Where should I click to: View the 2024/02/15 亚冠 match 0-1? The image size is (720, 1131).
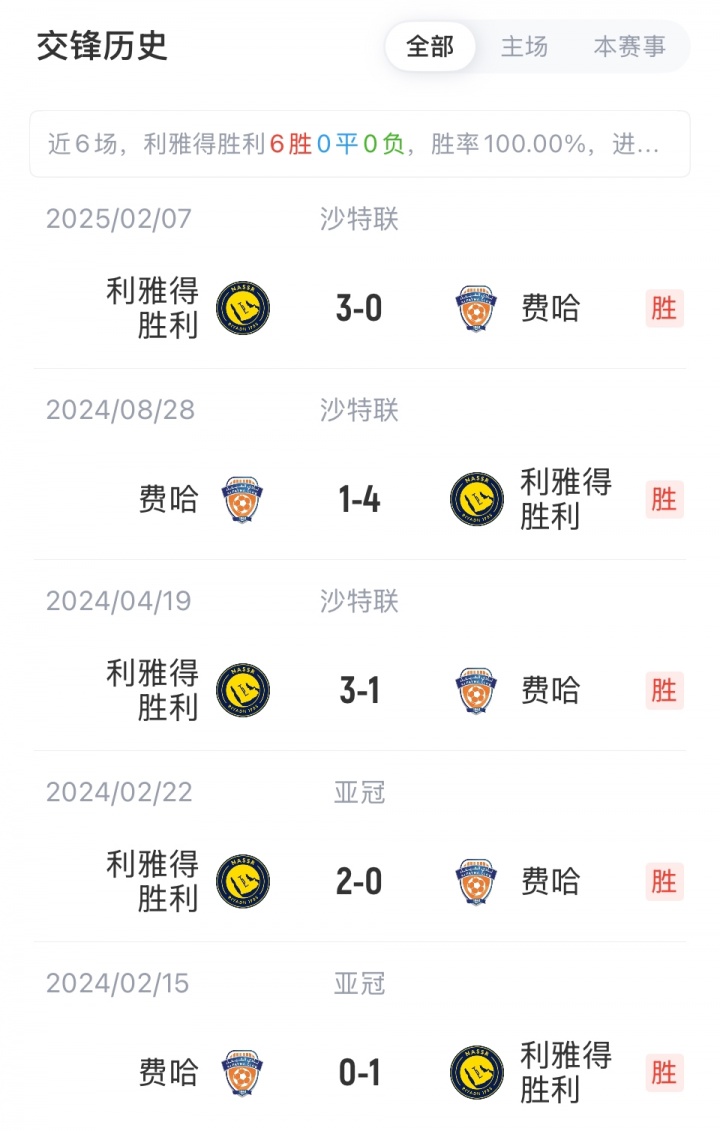pyautogui.click(x=359, y=1073)
